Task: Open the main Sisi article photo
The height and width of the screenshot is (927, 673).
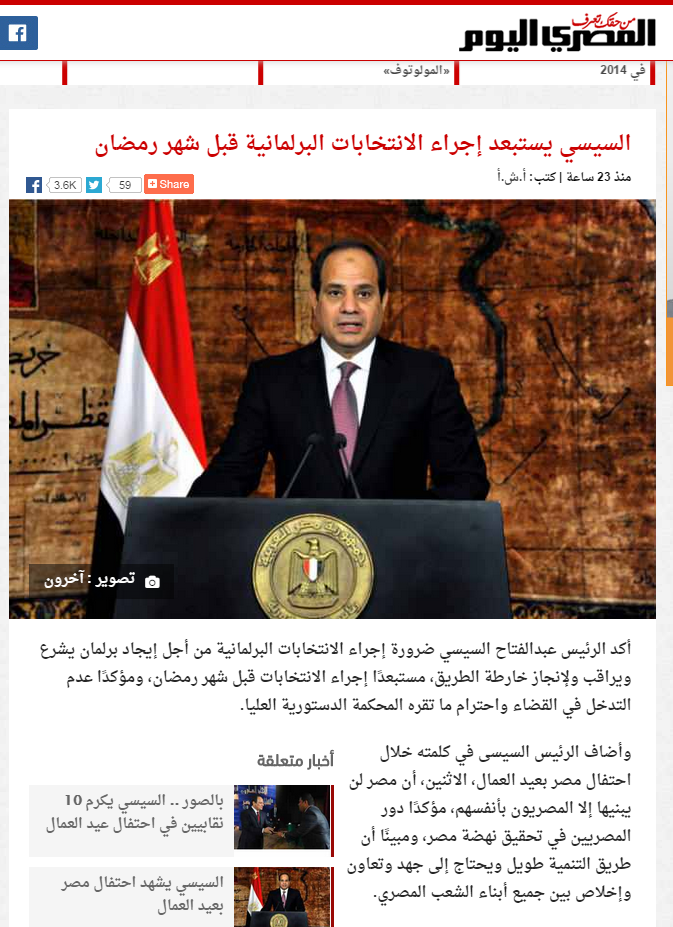Action: (332, 408)
